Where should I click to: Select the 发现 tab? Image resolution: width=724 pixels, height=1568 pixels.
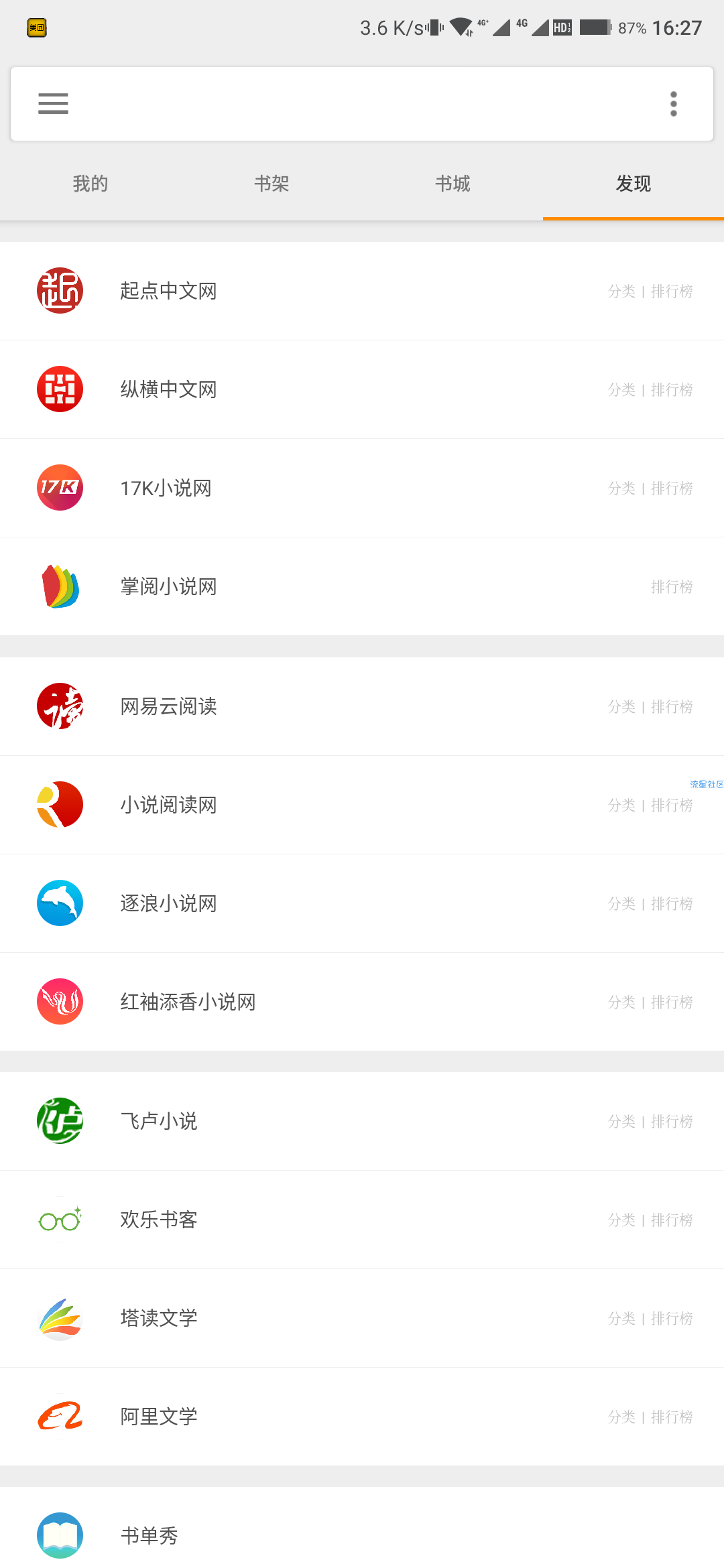pyautogui.click(x=633, y=184)
